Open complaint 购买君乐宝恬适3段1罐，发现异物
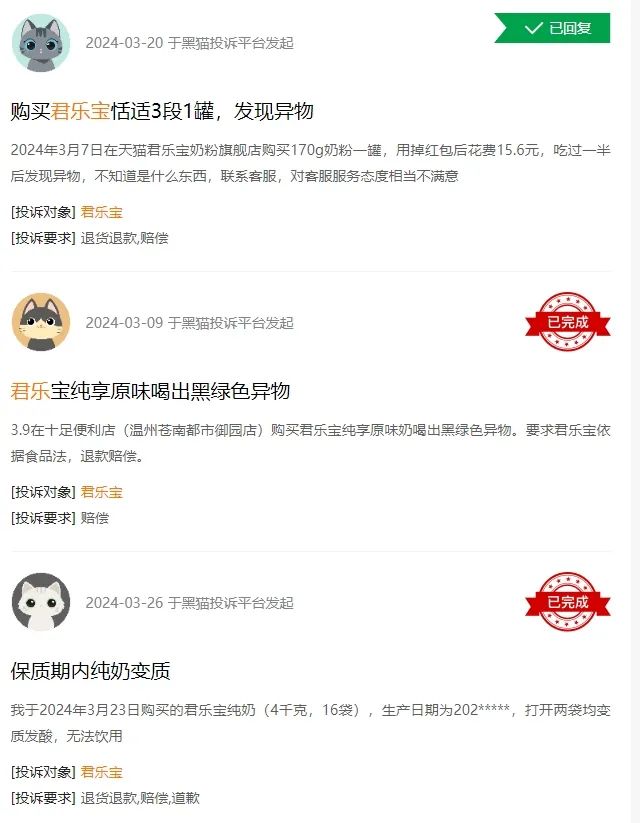The image size is (640, 823). click(x=162, y=110)
